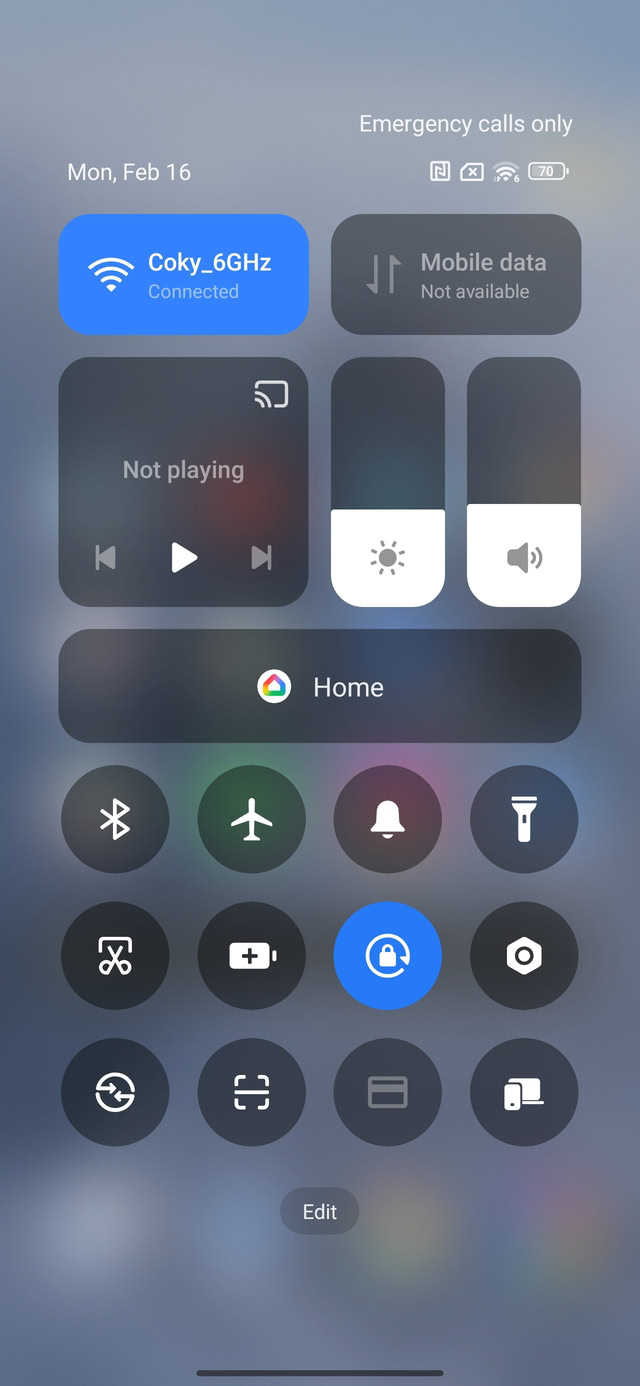Toggle the Coky_6GHz Wi-Fi tile
This screenshot has width=640, height=1386.
coord(183,274)
